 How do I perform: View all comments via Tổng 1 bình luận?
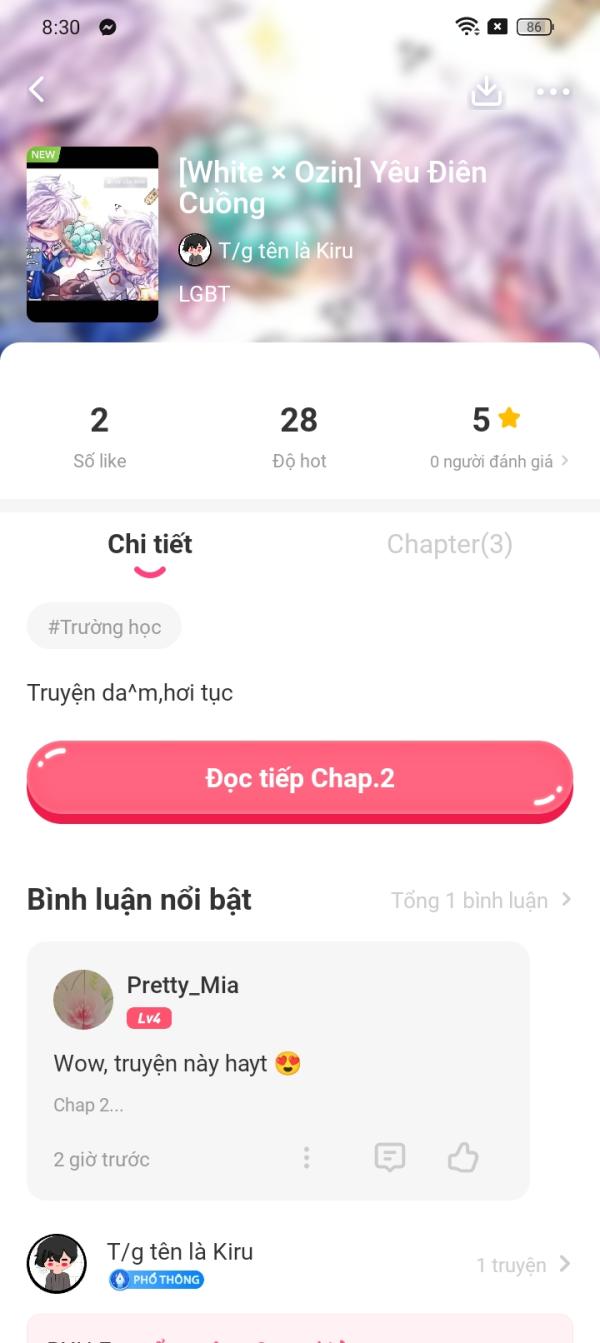coord(481,900)
